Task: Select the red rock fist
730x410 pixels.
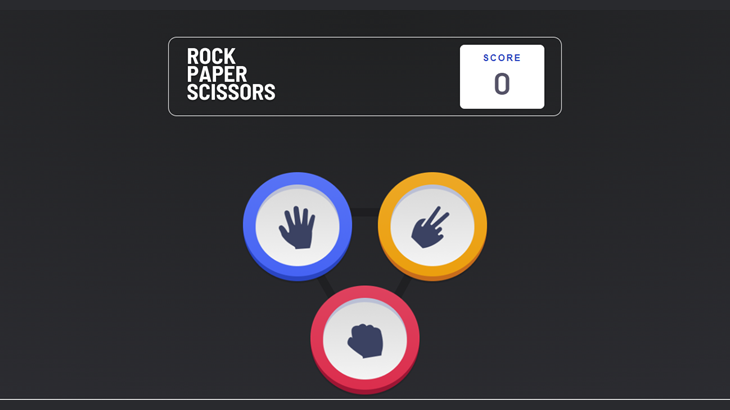Action: pyautogui.click(x=365, y=339)
